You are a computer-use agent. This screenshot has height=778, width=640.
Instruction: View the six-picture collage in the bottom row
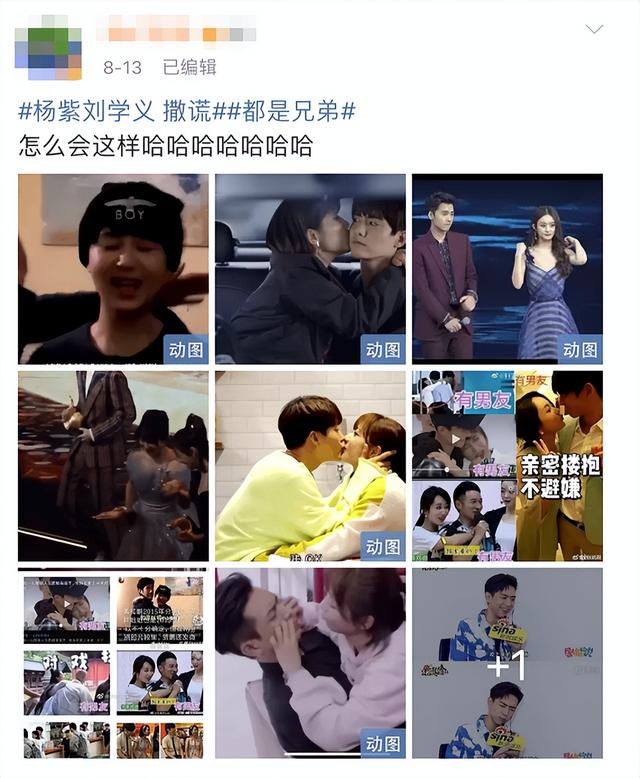[x=113, y=663]
